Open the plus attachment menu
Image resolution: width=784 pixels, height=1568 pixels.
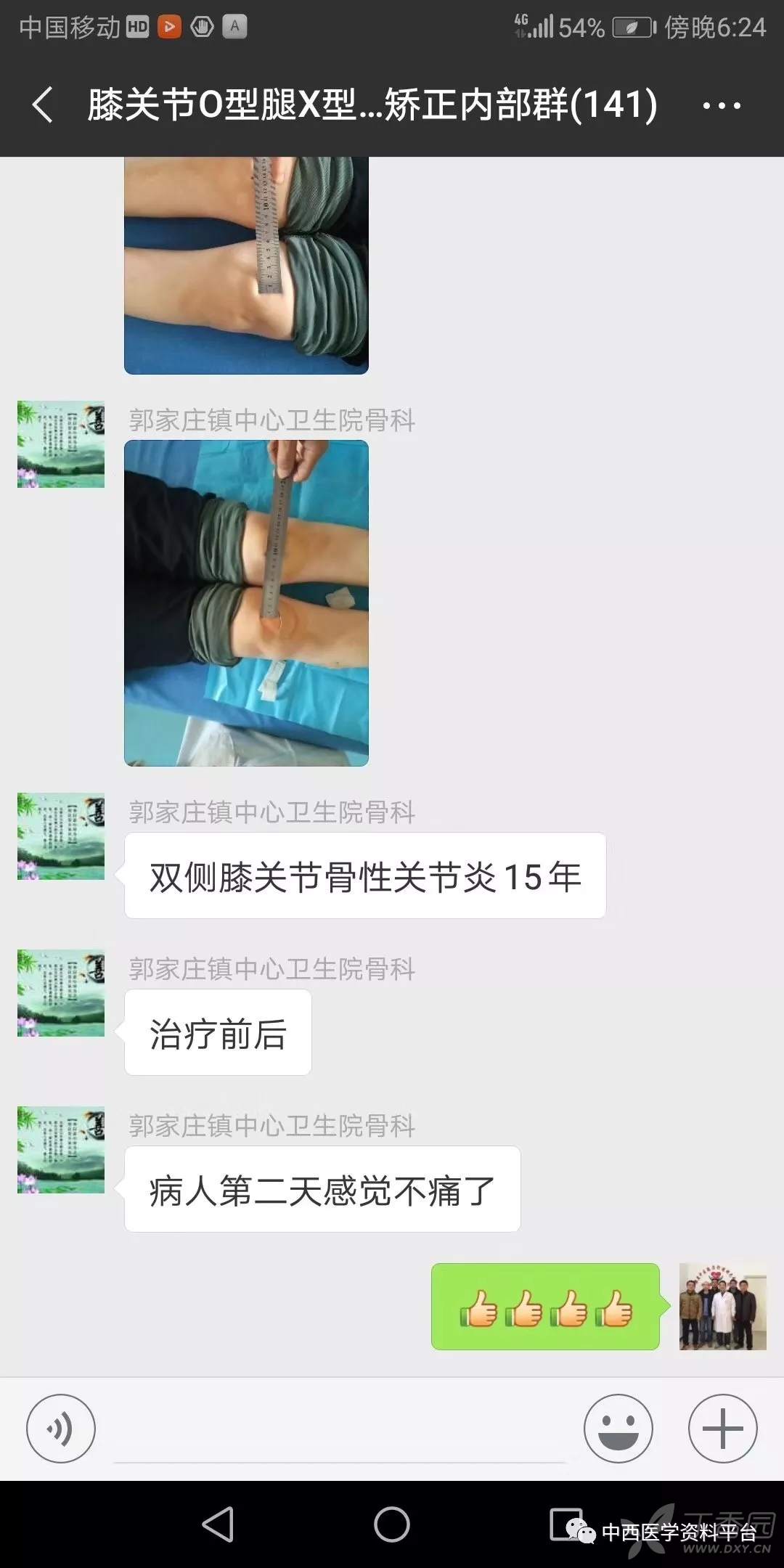click(x=722, y=1428)
